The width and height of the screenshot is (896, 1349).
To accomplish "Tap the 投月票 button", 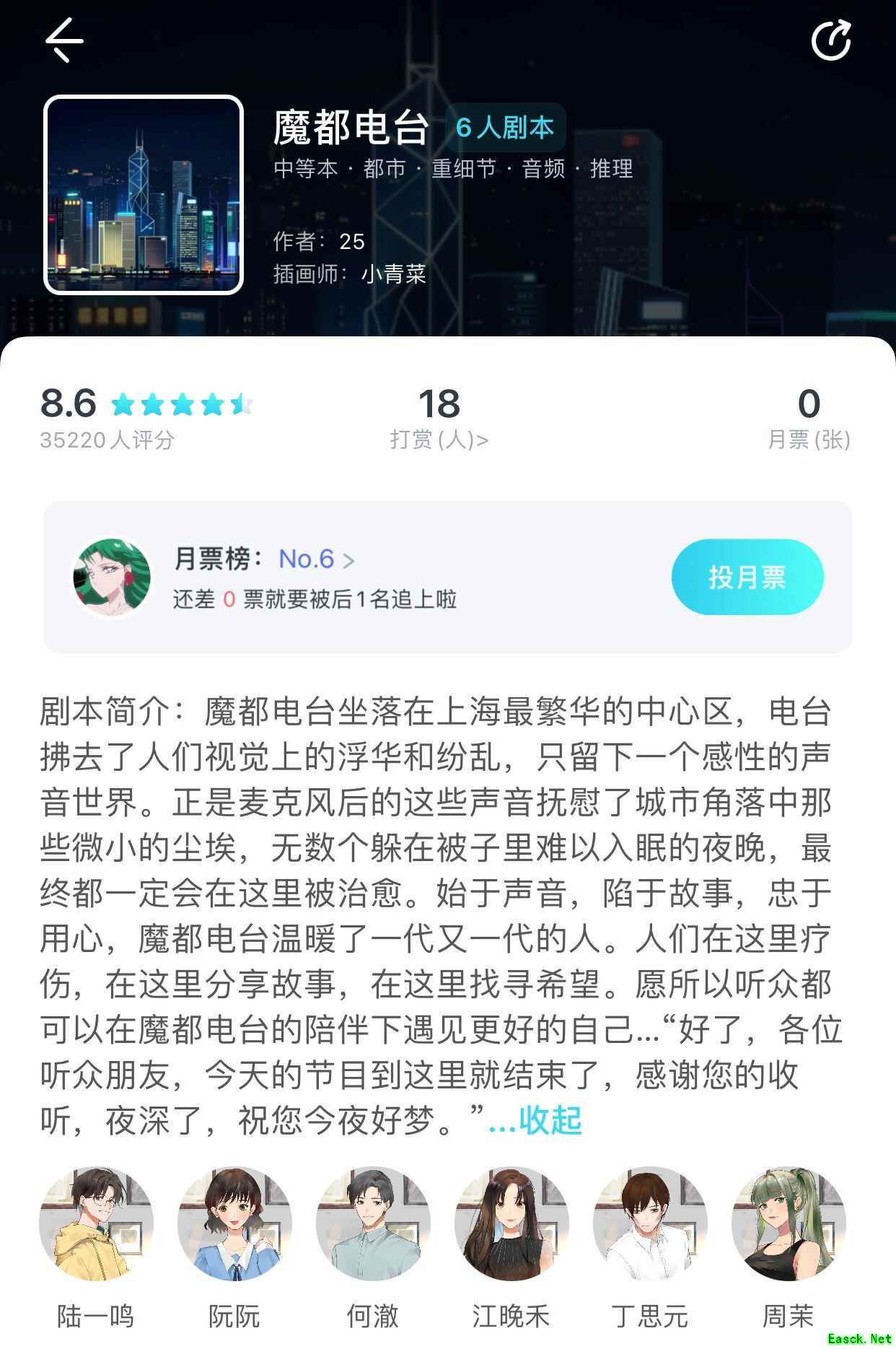I will [x=747, y=577].
